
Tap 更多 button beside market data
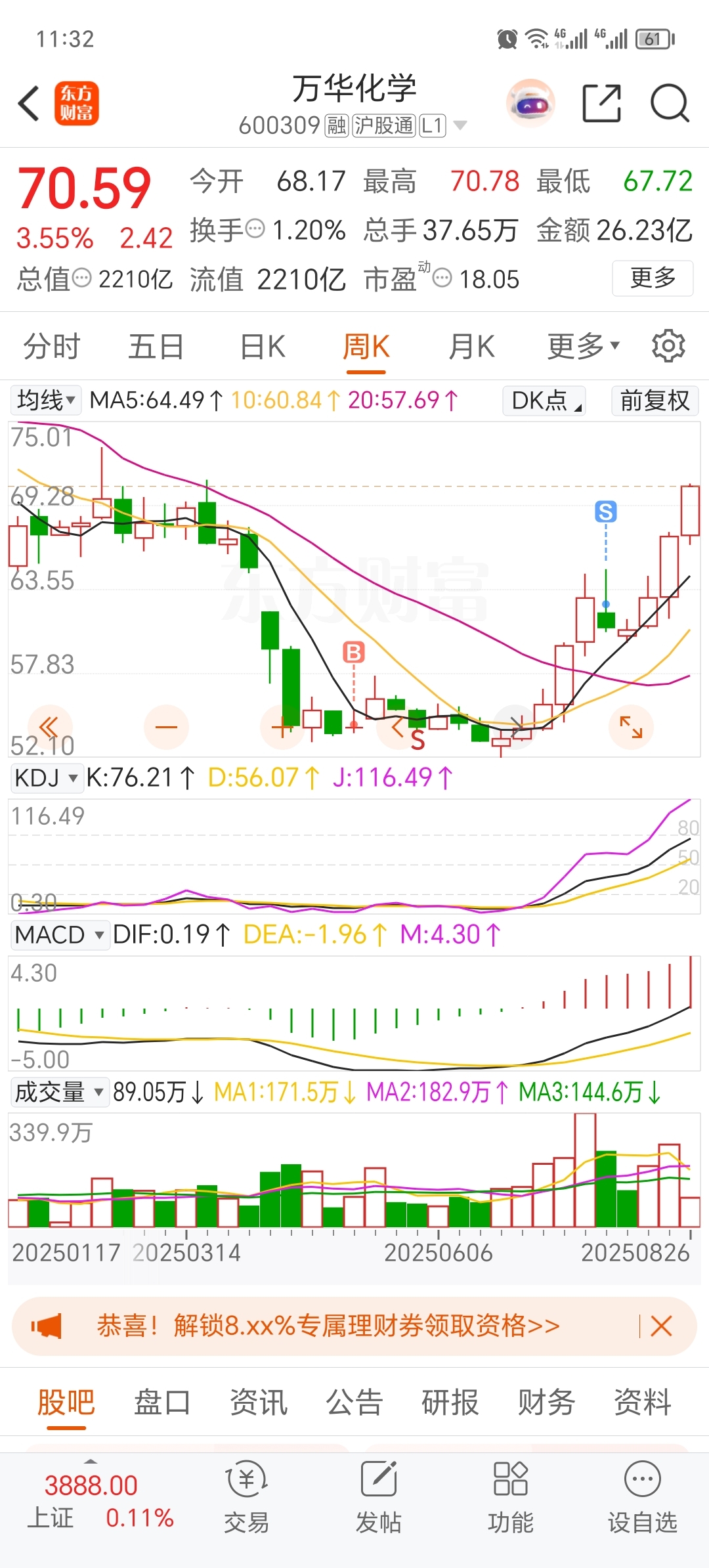pos(653,278)
